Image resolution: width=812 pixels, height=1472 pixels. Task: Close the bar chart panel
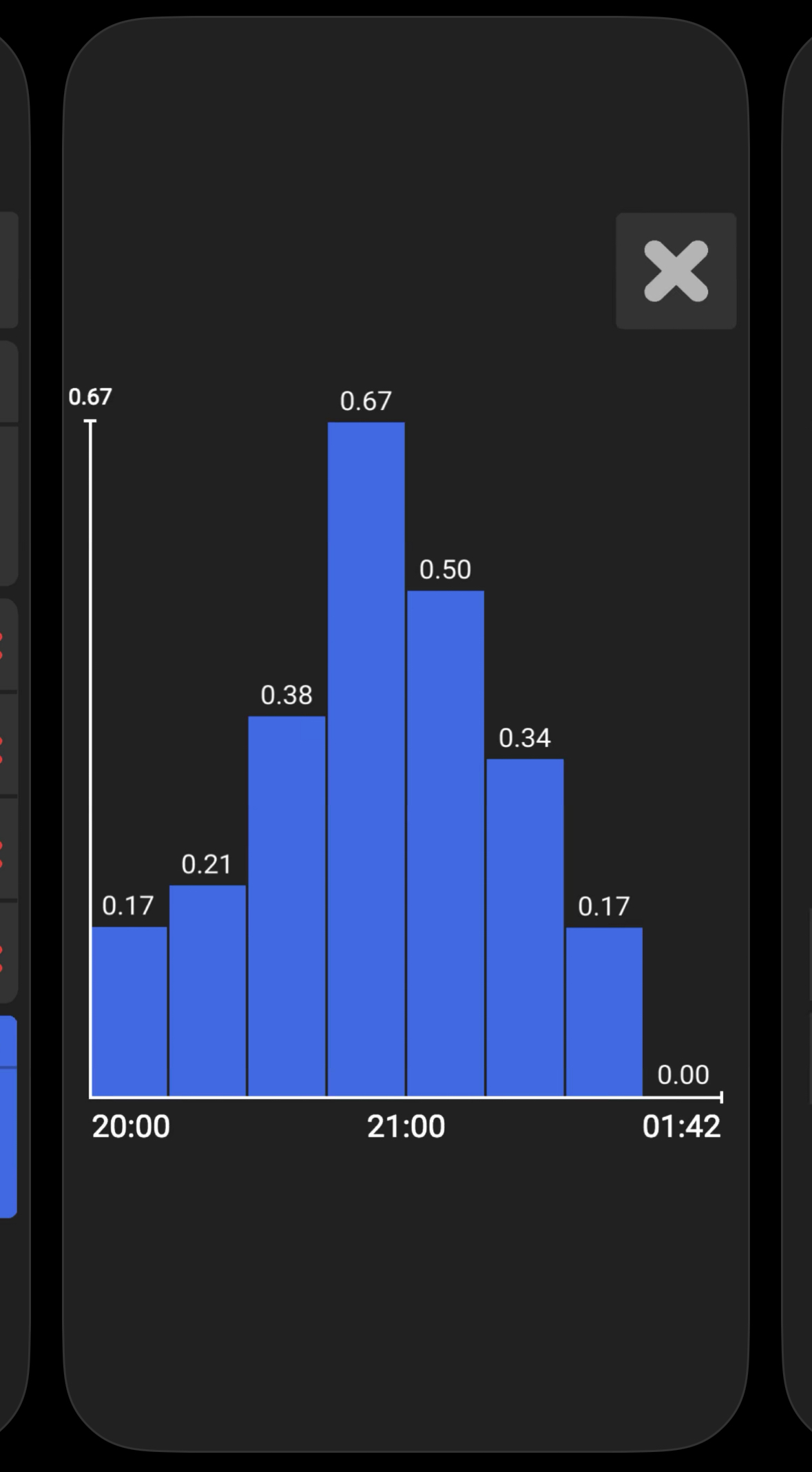coord(676,271)
